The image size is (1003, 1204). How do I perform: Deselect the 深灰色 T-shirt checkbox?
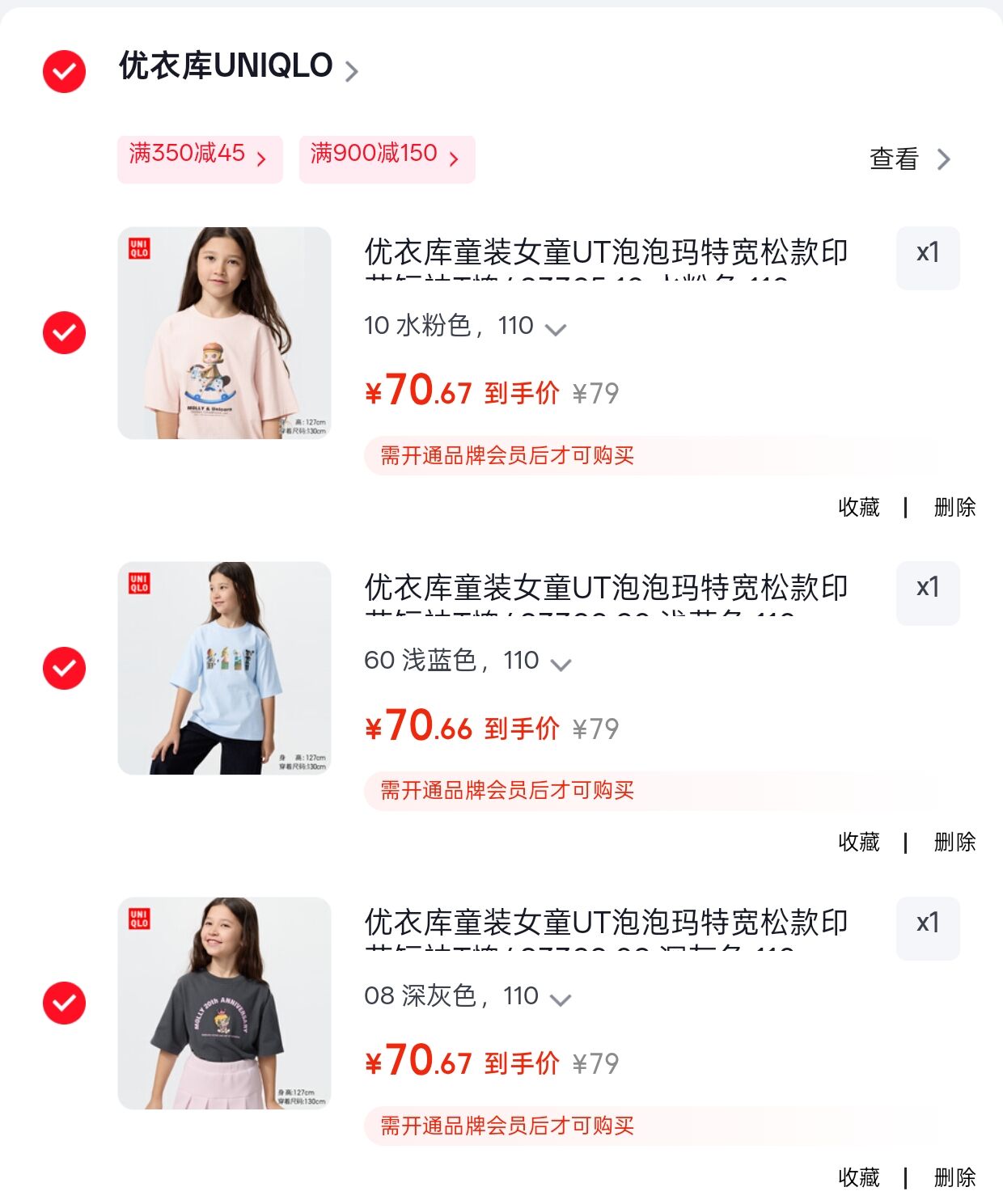64,1003
